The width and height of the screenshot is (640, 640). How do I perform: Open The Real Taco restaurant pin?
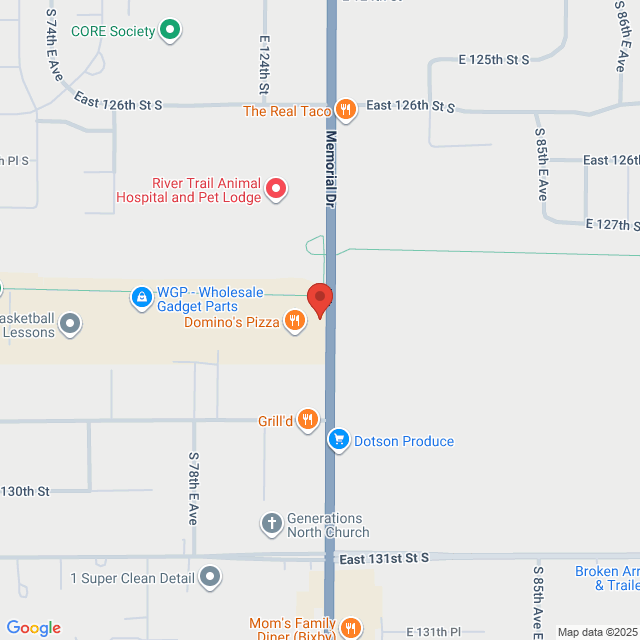click(345, 110)
